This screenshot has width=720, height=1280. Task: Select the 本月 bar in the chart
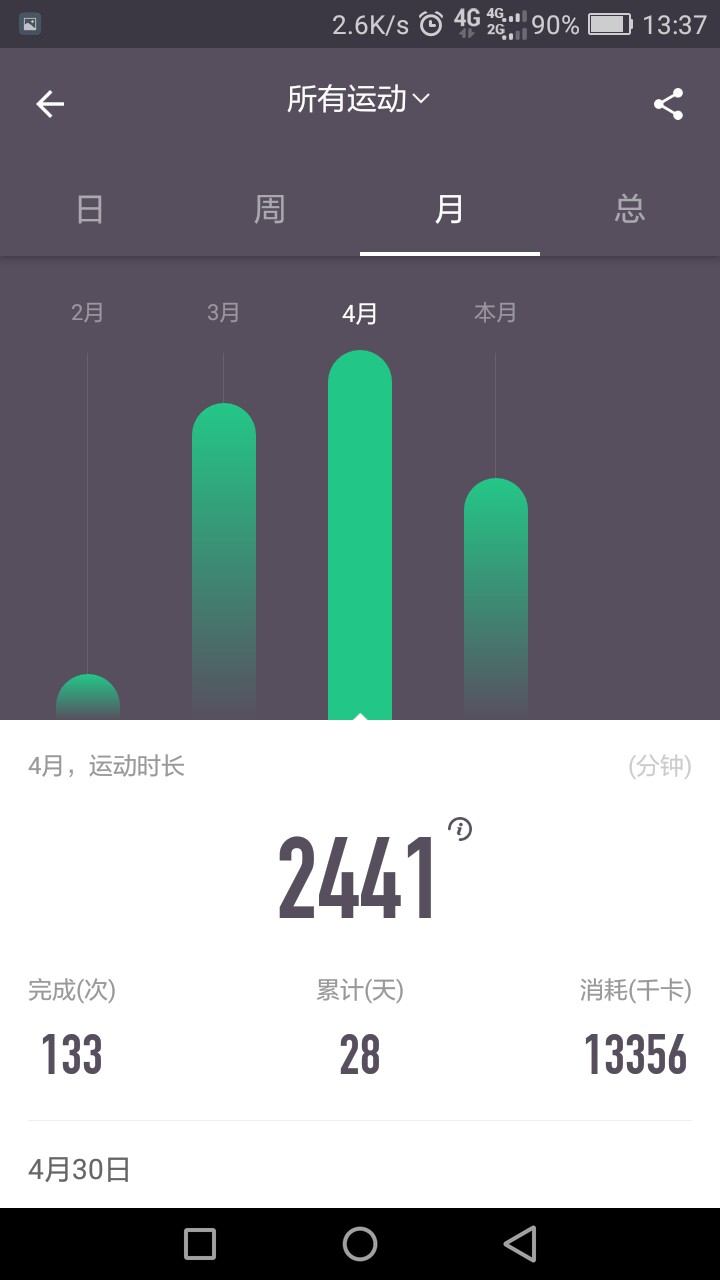[x=496, y=599]
